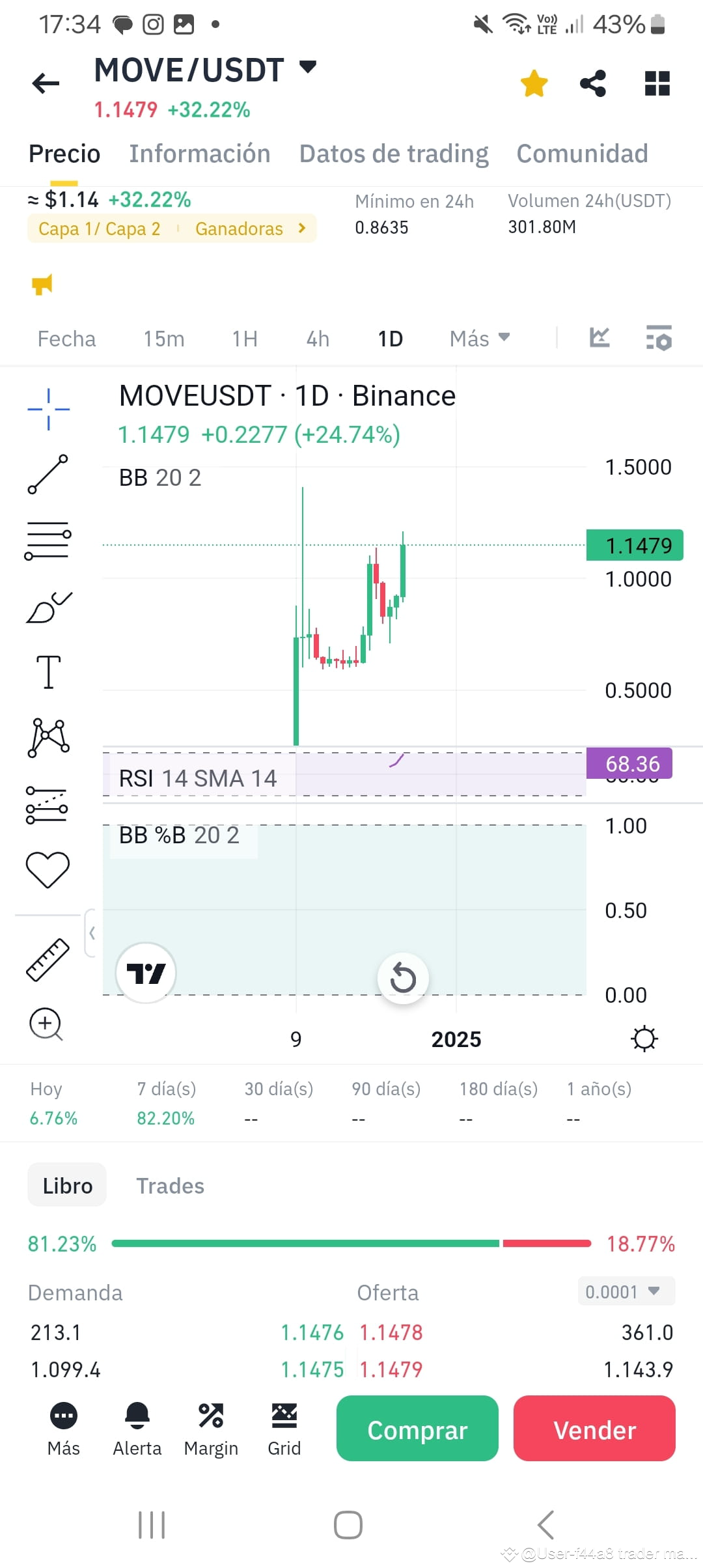Open the brush drawing tool
703x1568 pixels.
coord(49,607)
